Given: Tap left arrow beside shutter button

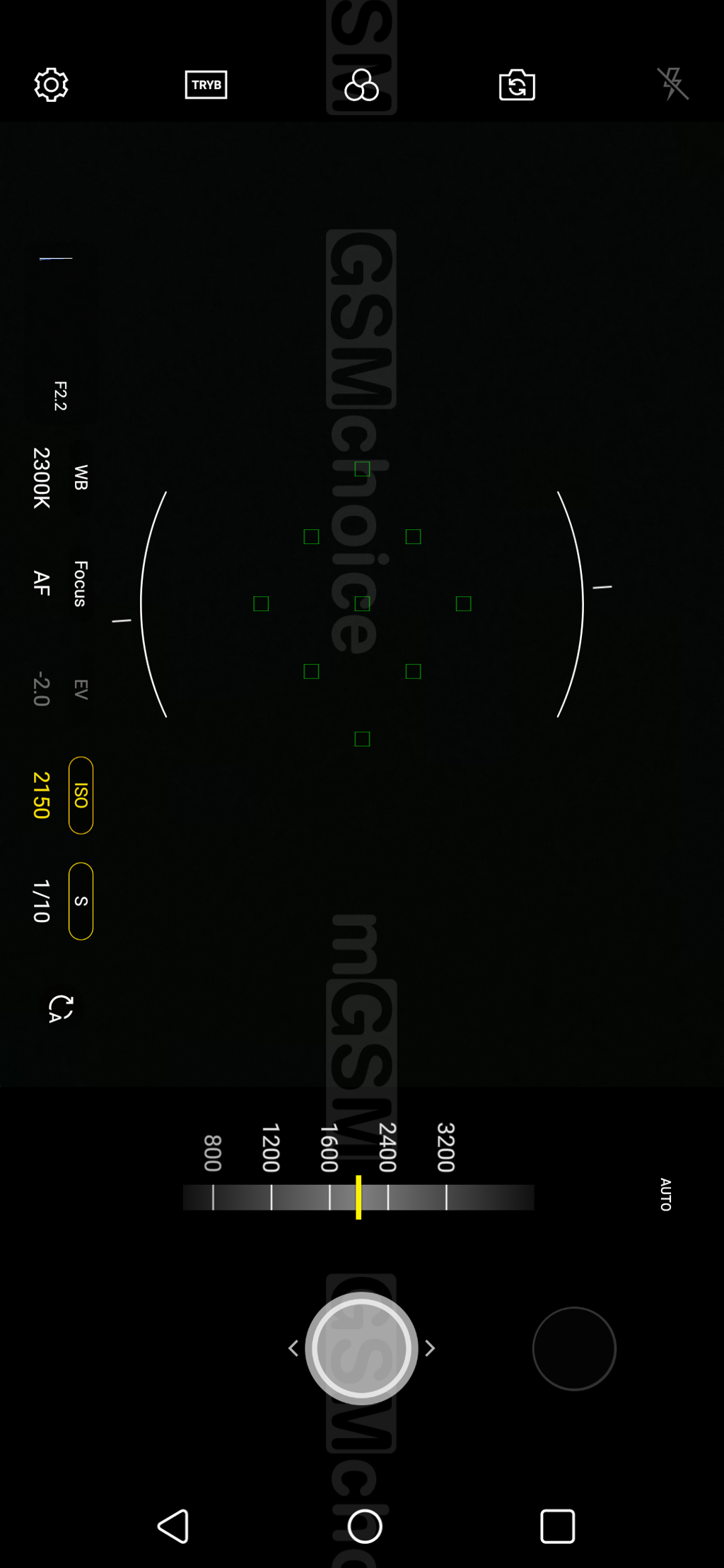Looking at the screenshot, I should tap(293, 1348).
